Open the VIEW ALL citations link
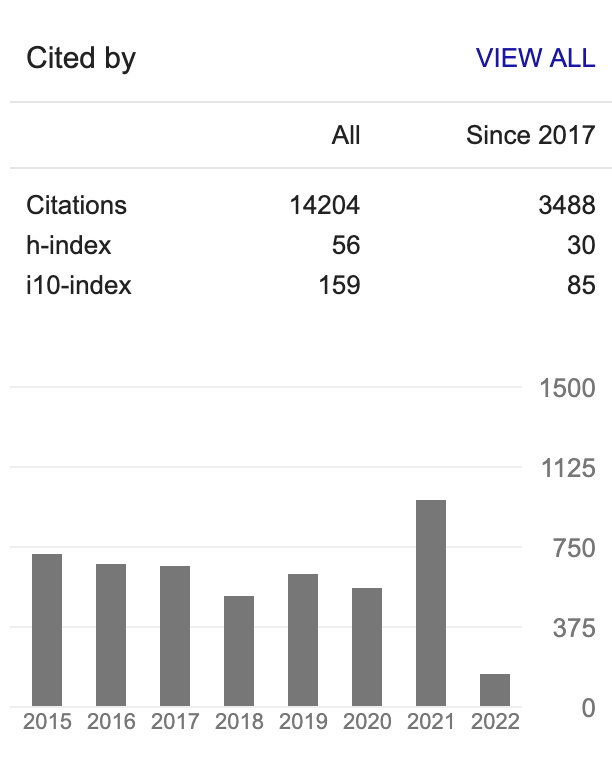This screenshot has width=612, height=758. coord(535,58)
